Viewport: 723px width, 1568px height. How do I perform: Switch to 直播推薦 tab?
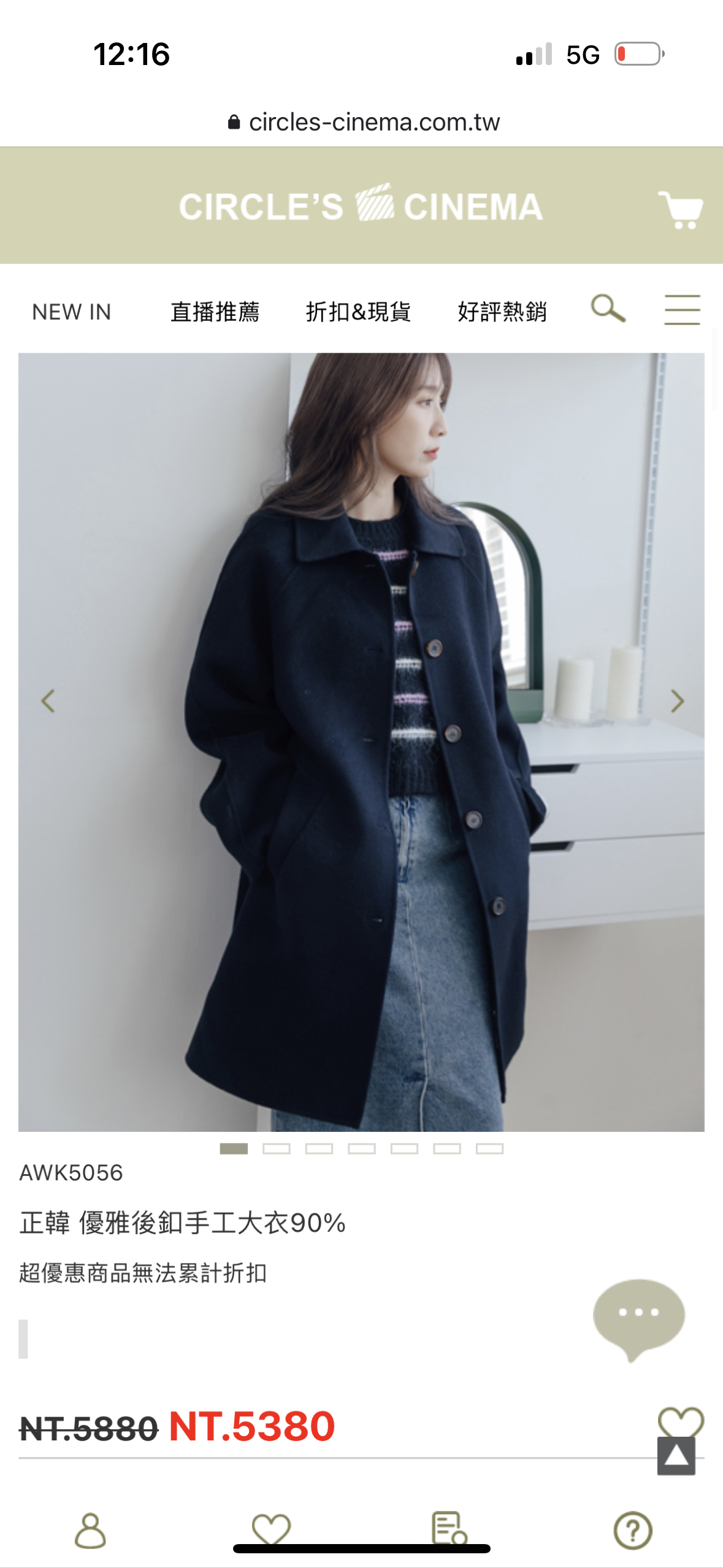215,312
